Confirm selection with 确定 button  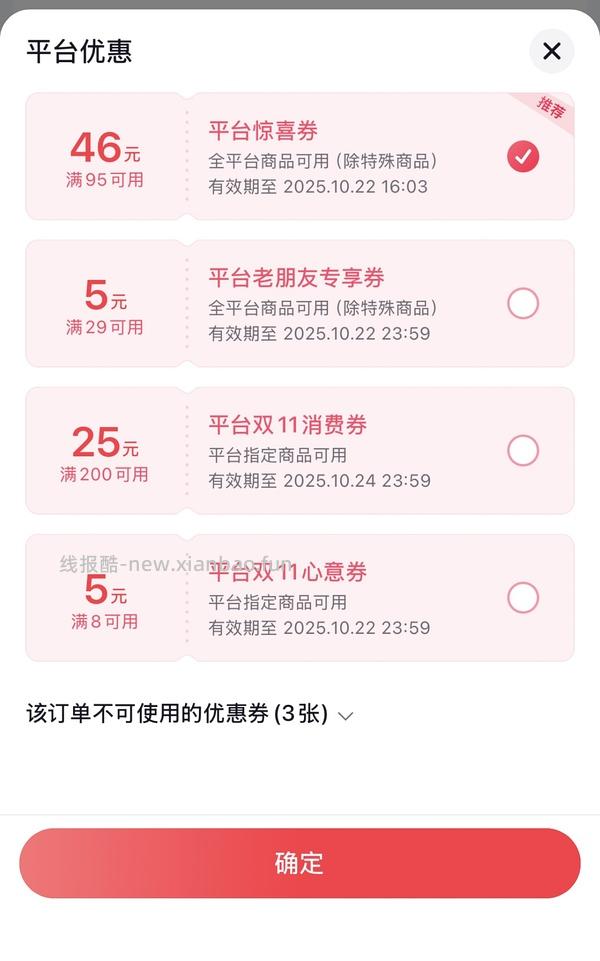[x=300, y=863]
